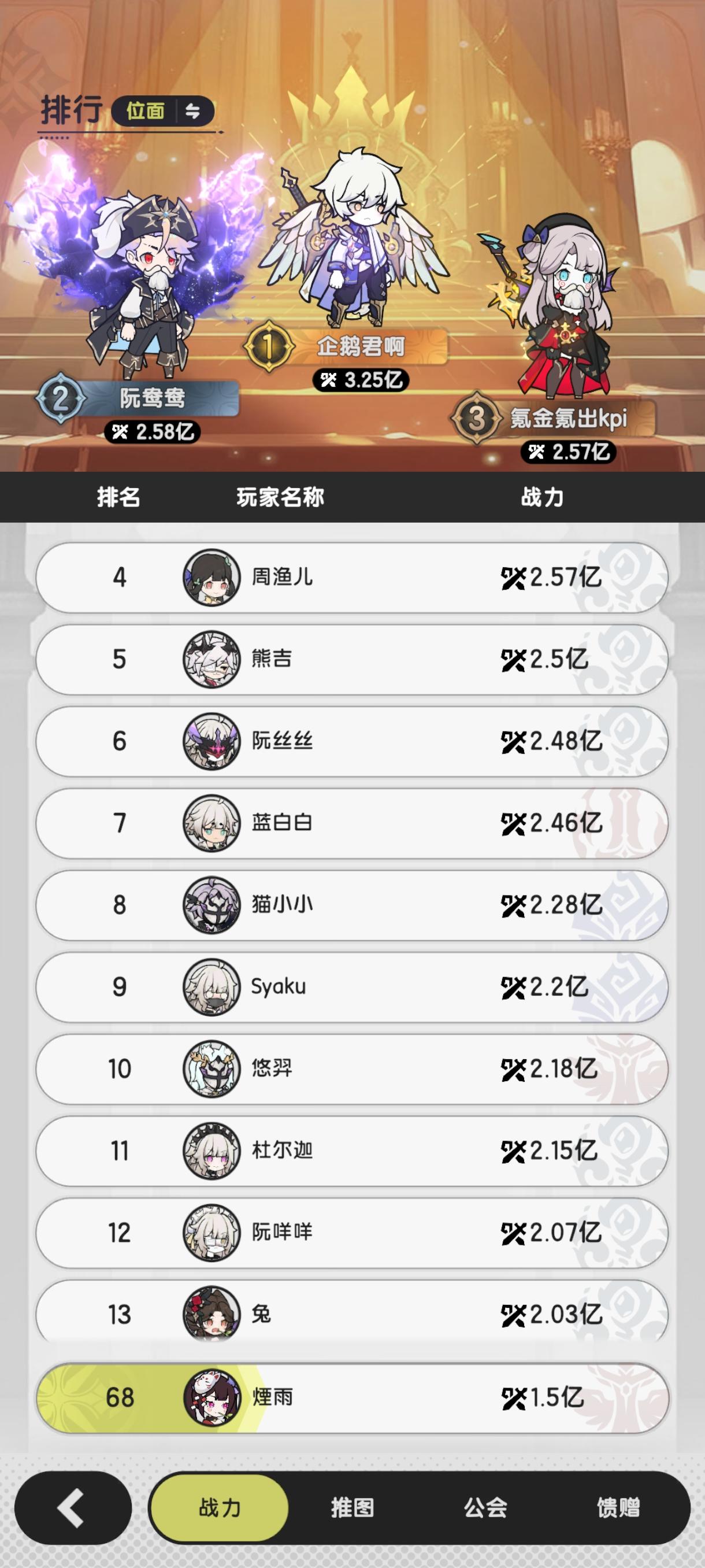The height and width of the screenshot is (1568, 705).
Task: Select Syaku's avatar portrait
Action: 211,988
